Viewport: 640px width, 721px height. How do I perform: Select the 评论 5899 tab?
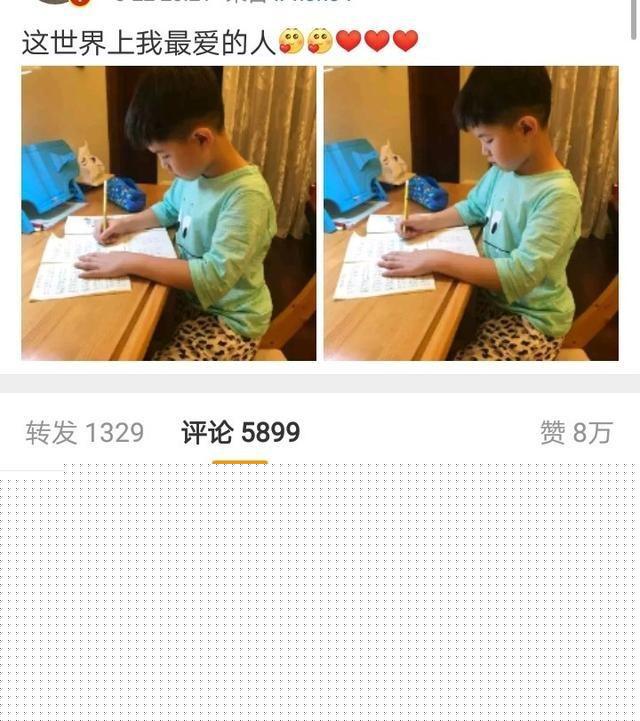[240, 432]
